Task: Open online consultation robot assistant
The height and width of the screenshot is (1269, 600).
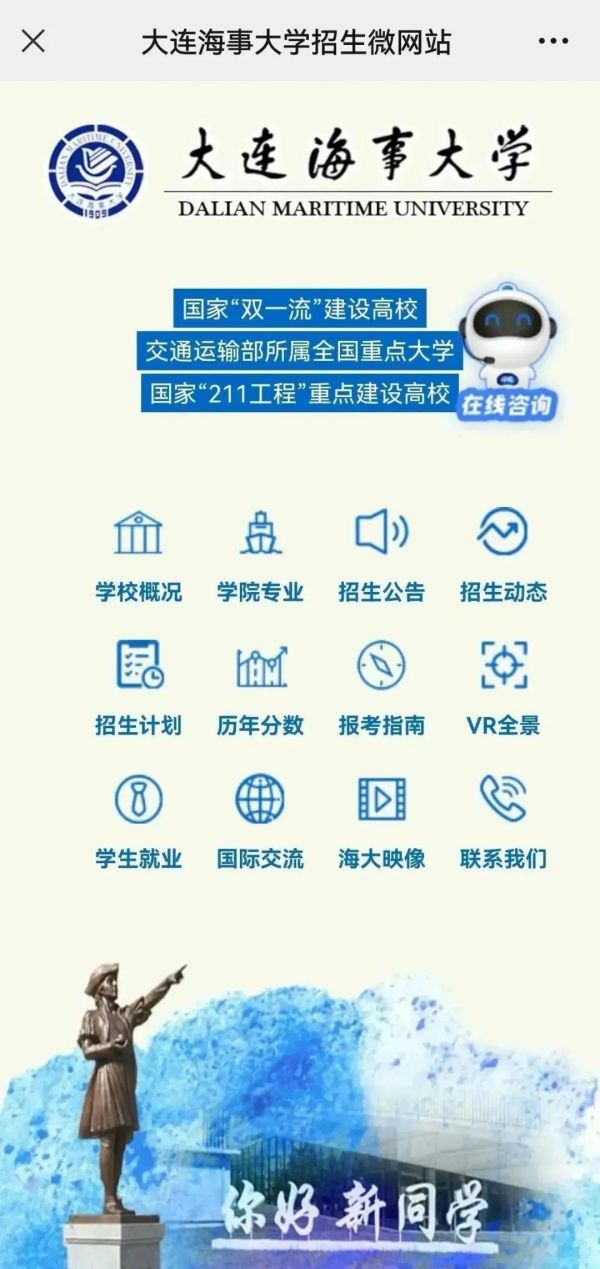Action: tap(507, 352)
